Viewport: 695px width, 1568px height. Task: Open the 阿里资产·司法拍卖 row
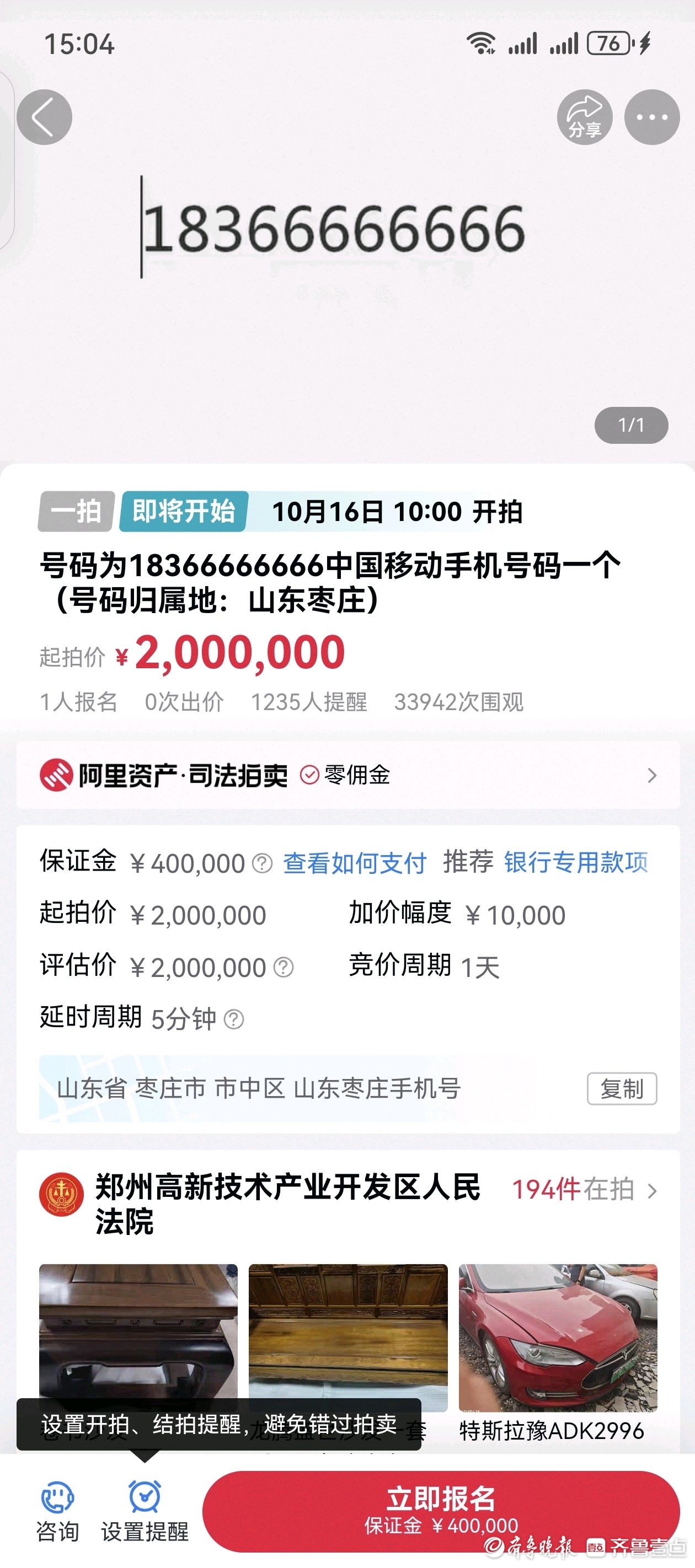347,775
